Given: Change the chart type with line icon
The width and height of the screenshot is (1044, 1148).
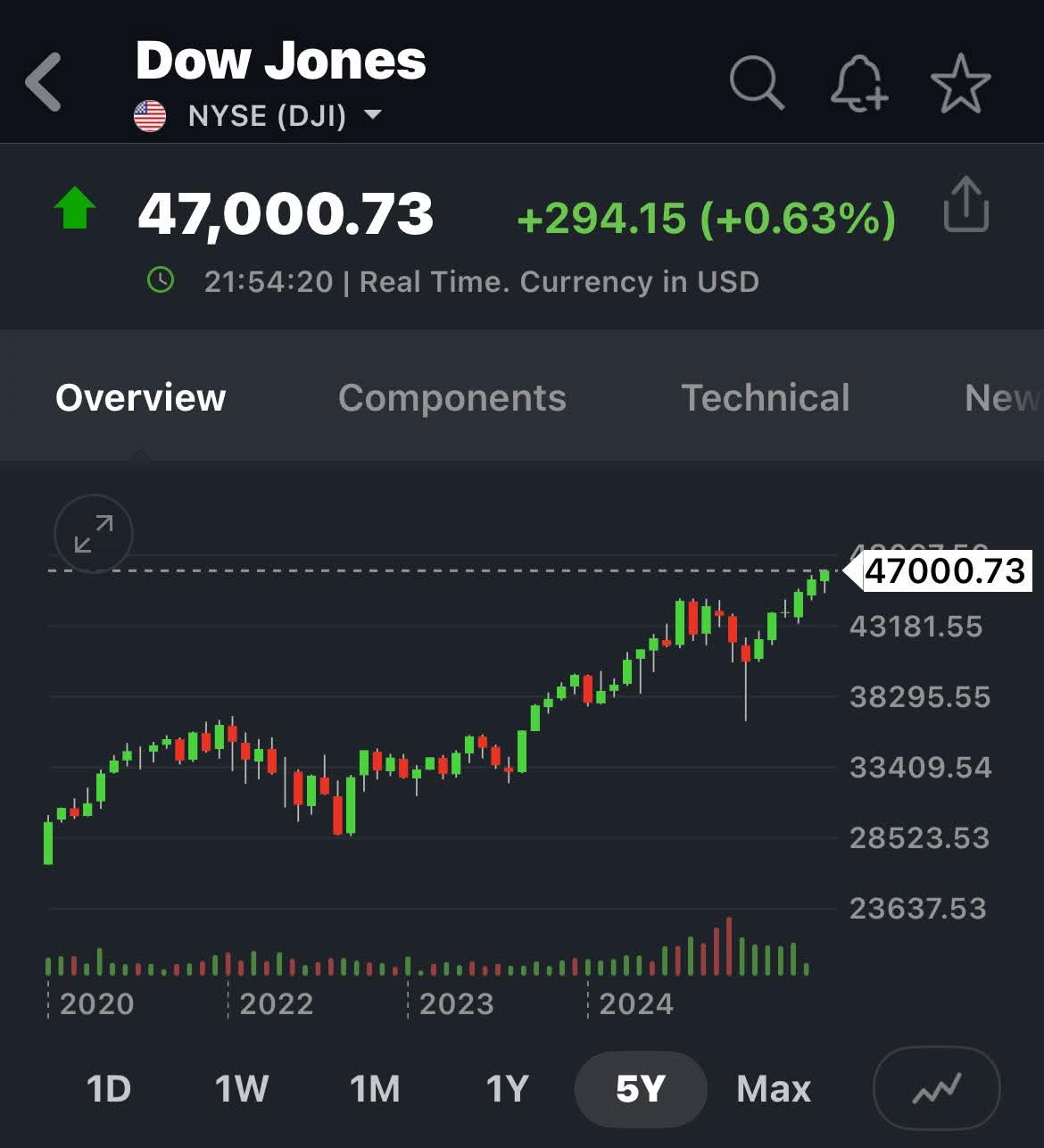Looking at the screenshot, I should tap(936, 1089).
